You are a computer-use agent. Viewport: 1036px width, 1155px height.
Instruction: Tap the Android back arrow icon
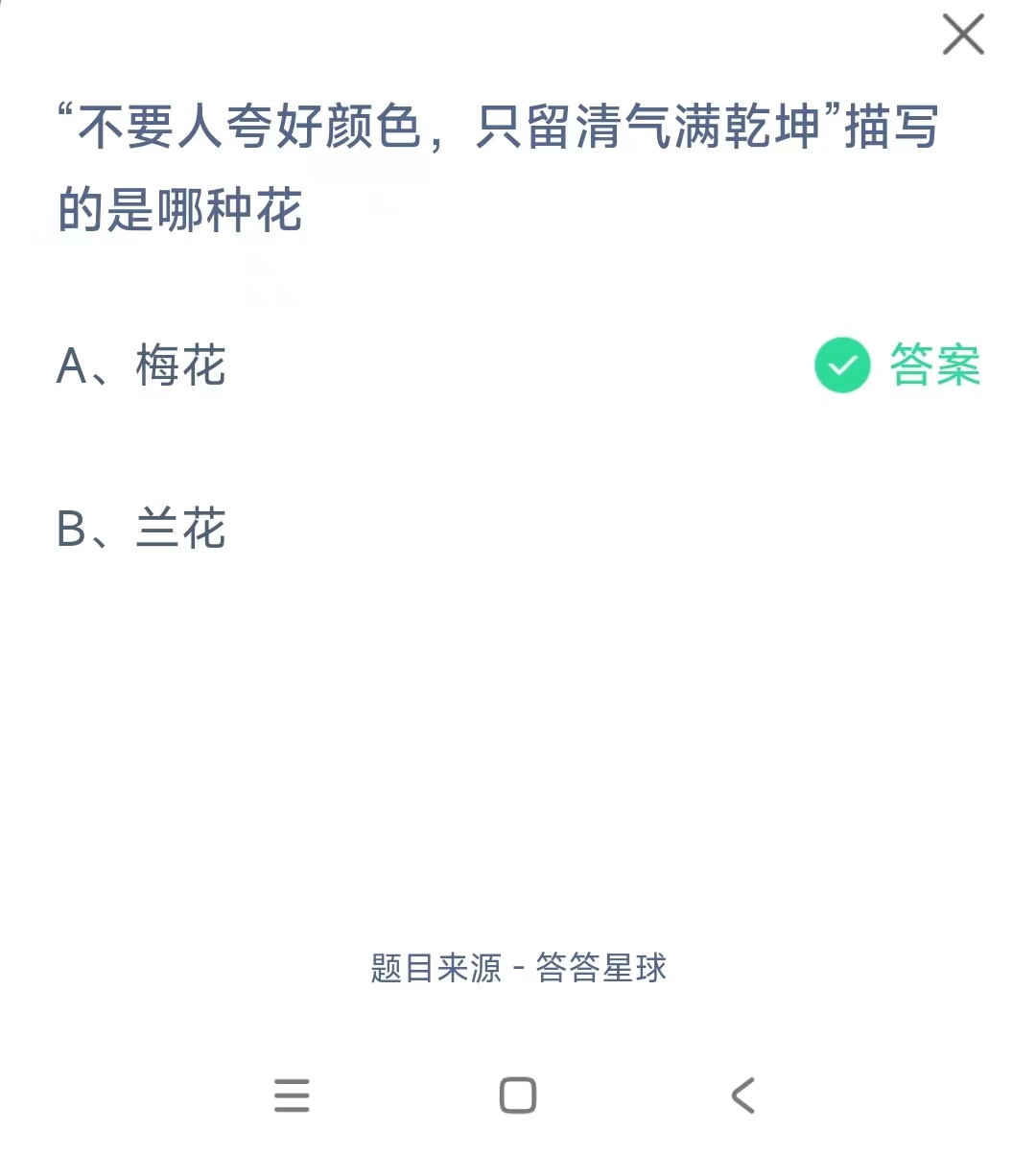click(740, 1095)
